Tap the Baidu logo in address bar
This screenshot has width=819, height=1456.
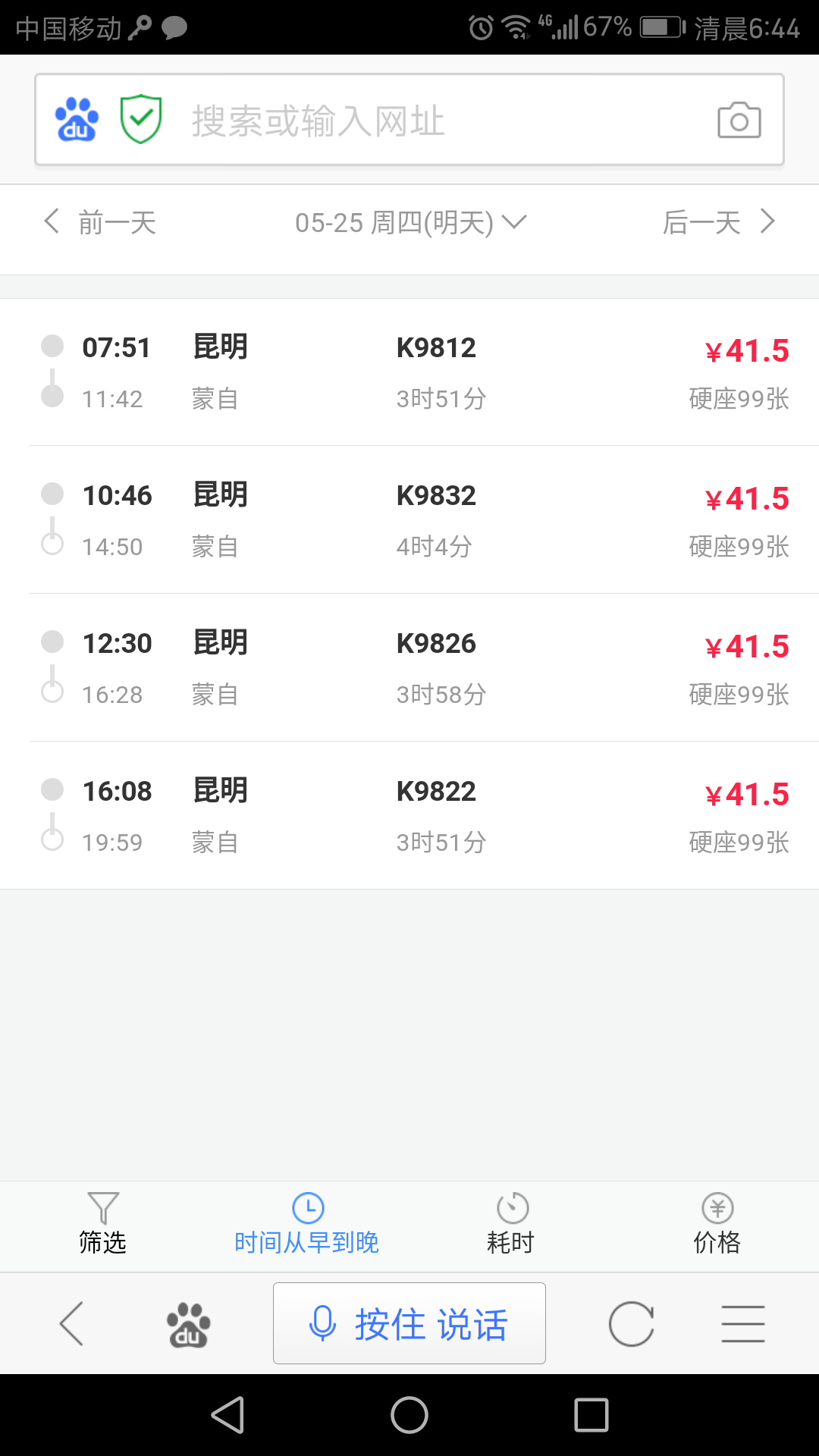[x=77, y=120]
